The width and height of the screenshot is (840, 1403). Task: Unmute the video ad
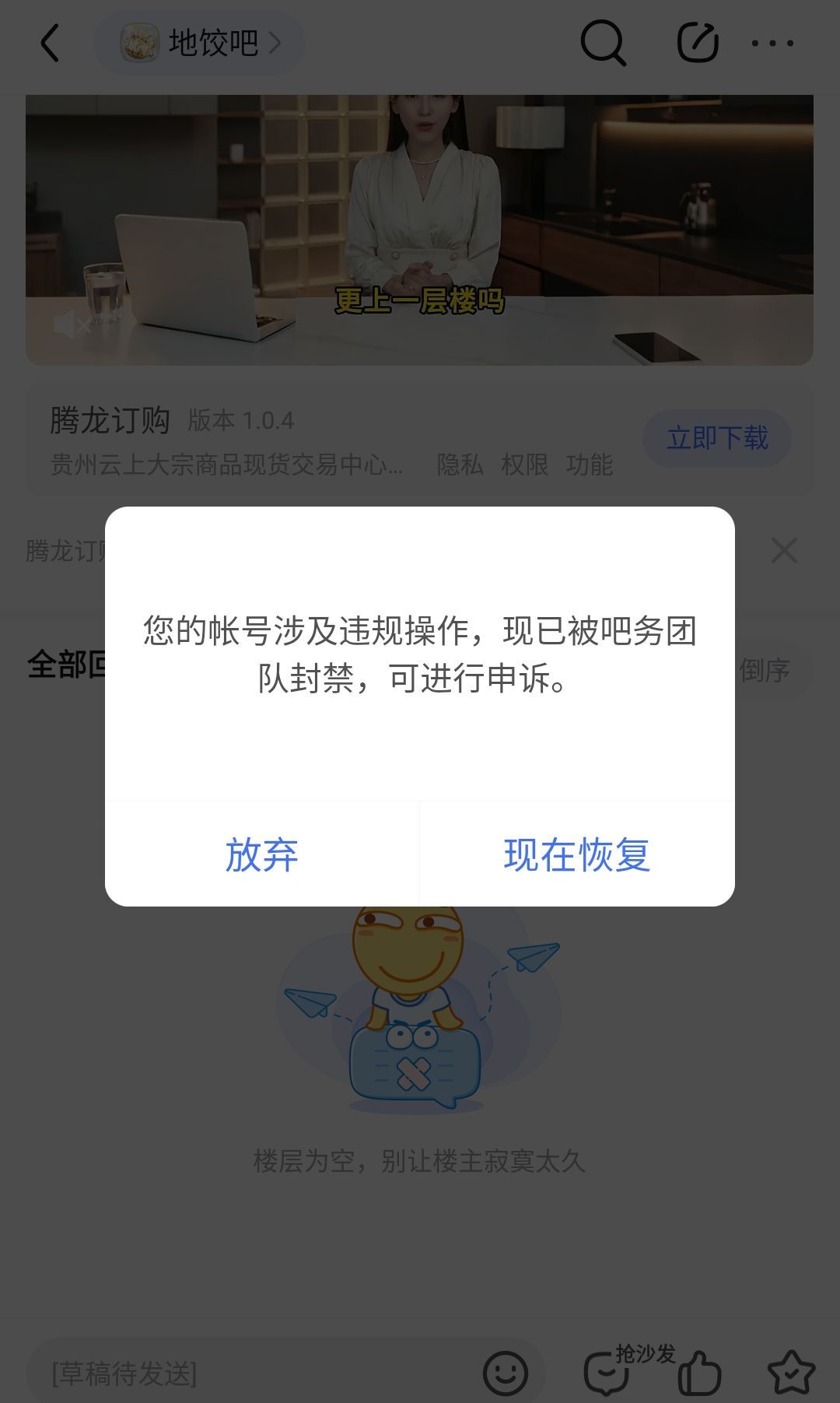click(x=70, y=324)
